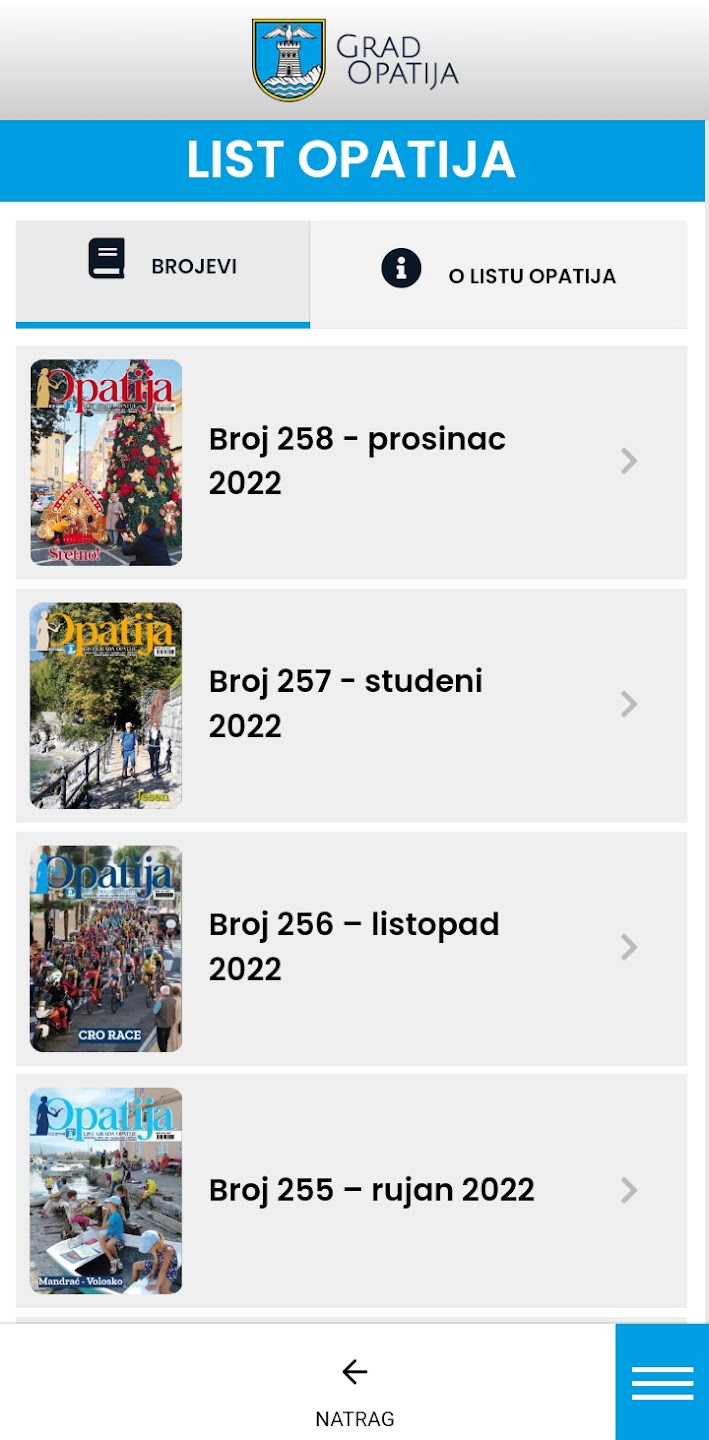Open Broj 257 - studeni 2022 issue
Screen dimensions: 709x1440
point(351,705)
